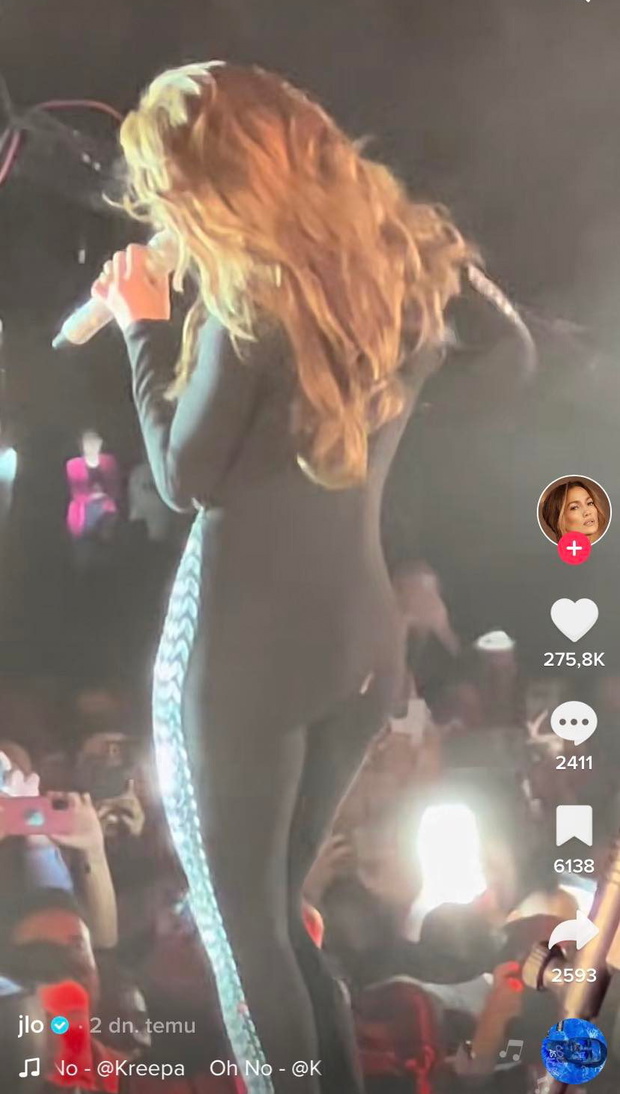Open jlo's profile picture
The image size is (620, 1094).
click(x=574, y=511)
